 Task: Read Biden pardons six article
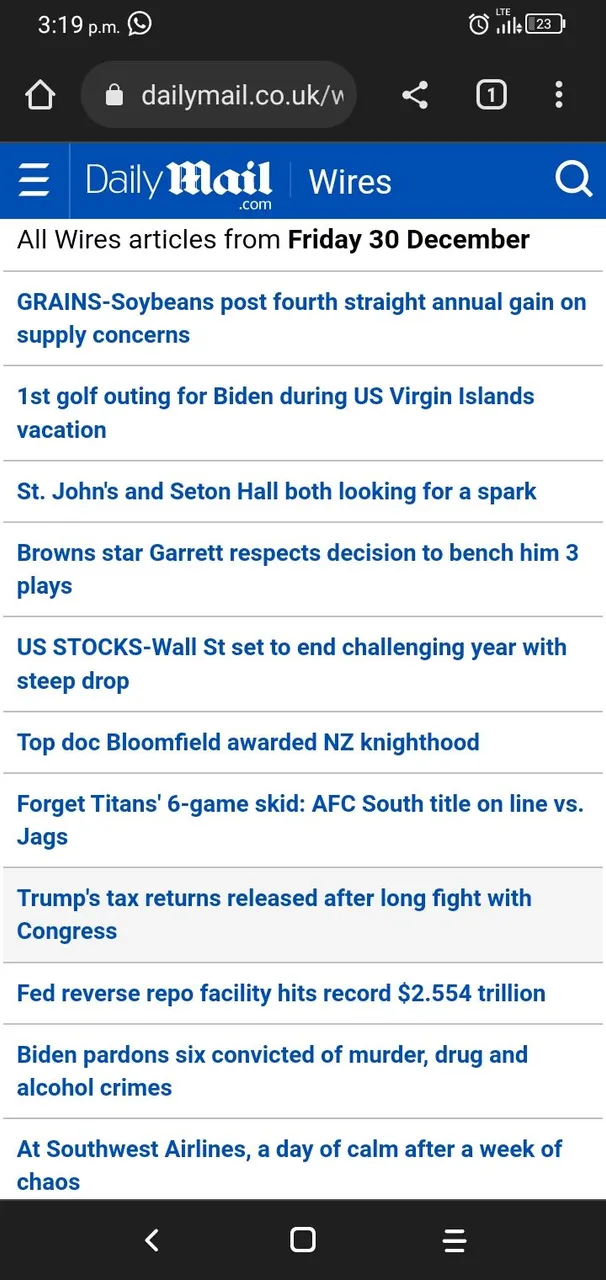(x=272, y=1070)
